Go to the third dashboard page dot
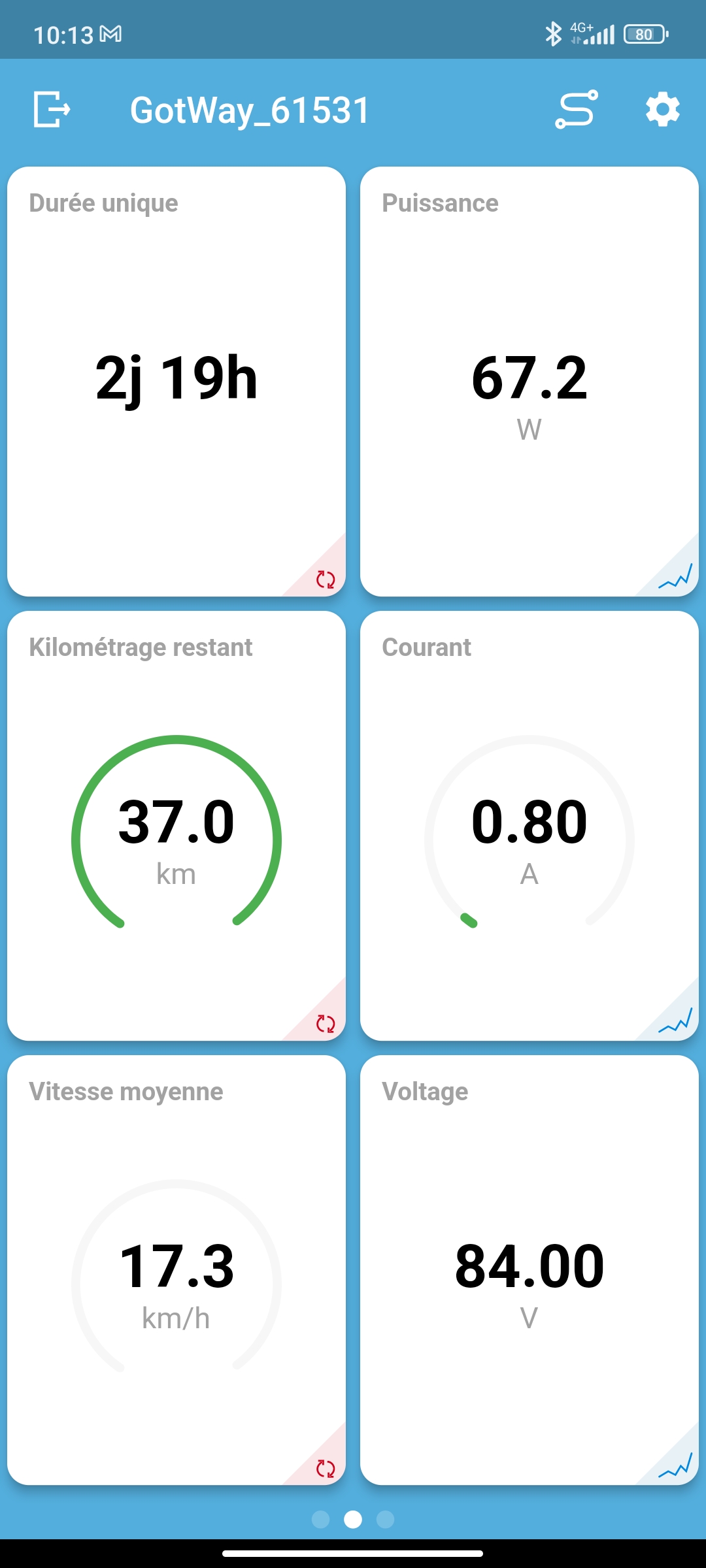The image size is (706, 1568). 386,1520
